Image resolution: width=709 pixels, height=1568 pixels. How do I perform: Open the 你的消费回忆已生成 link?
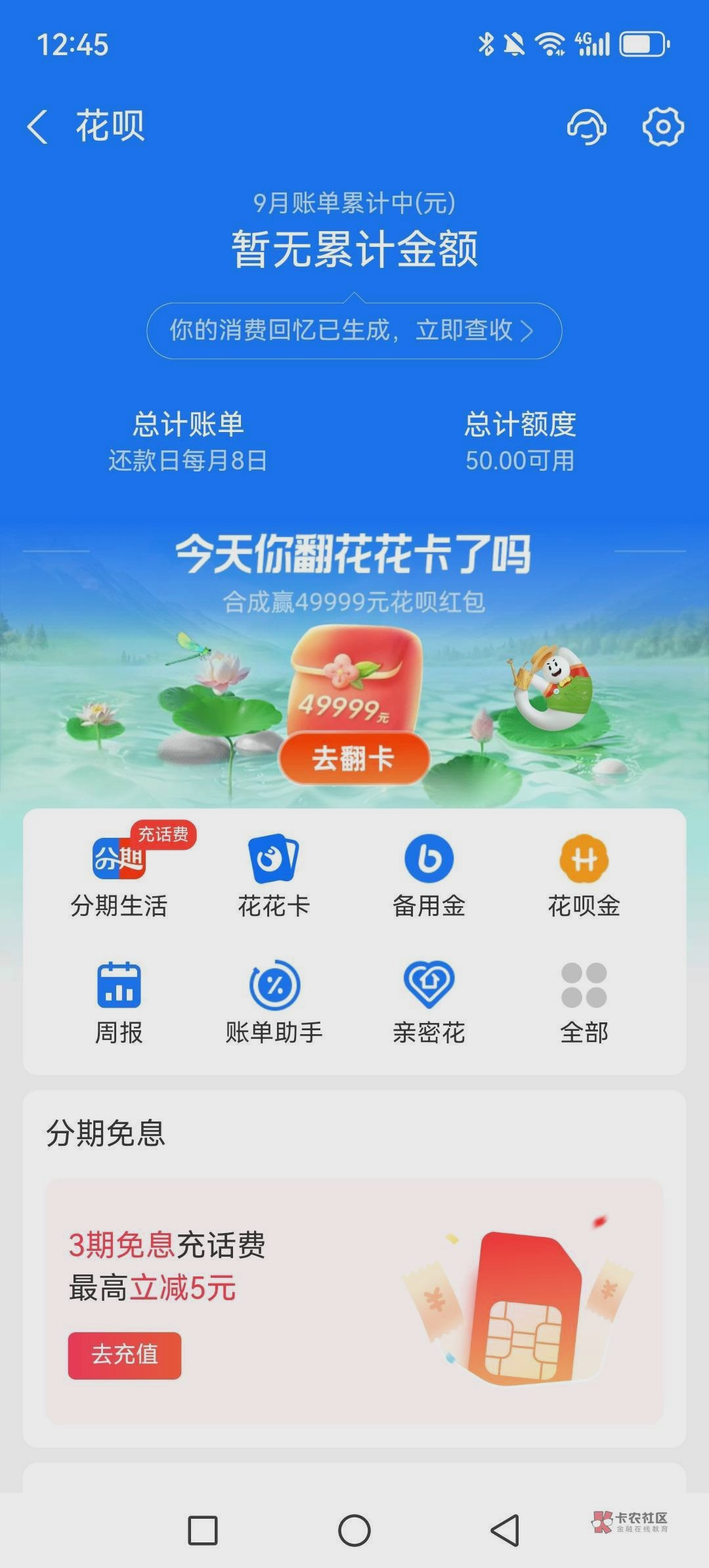pos(354,330)
